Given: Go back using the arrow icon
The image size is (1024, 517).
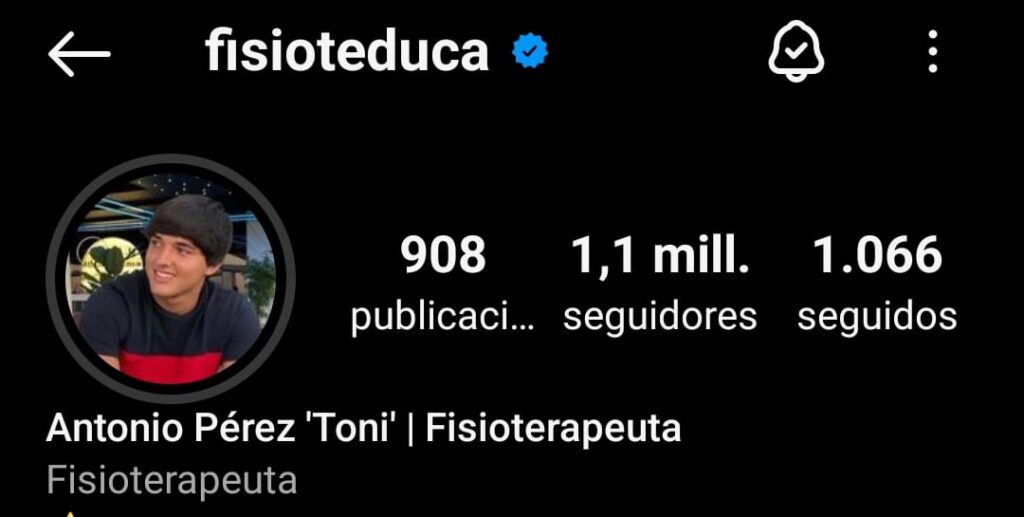Looking at the screenshot, I should click(x=79, y=53).
